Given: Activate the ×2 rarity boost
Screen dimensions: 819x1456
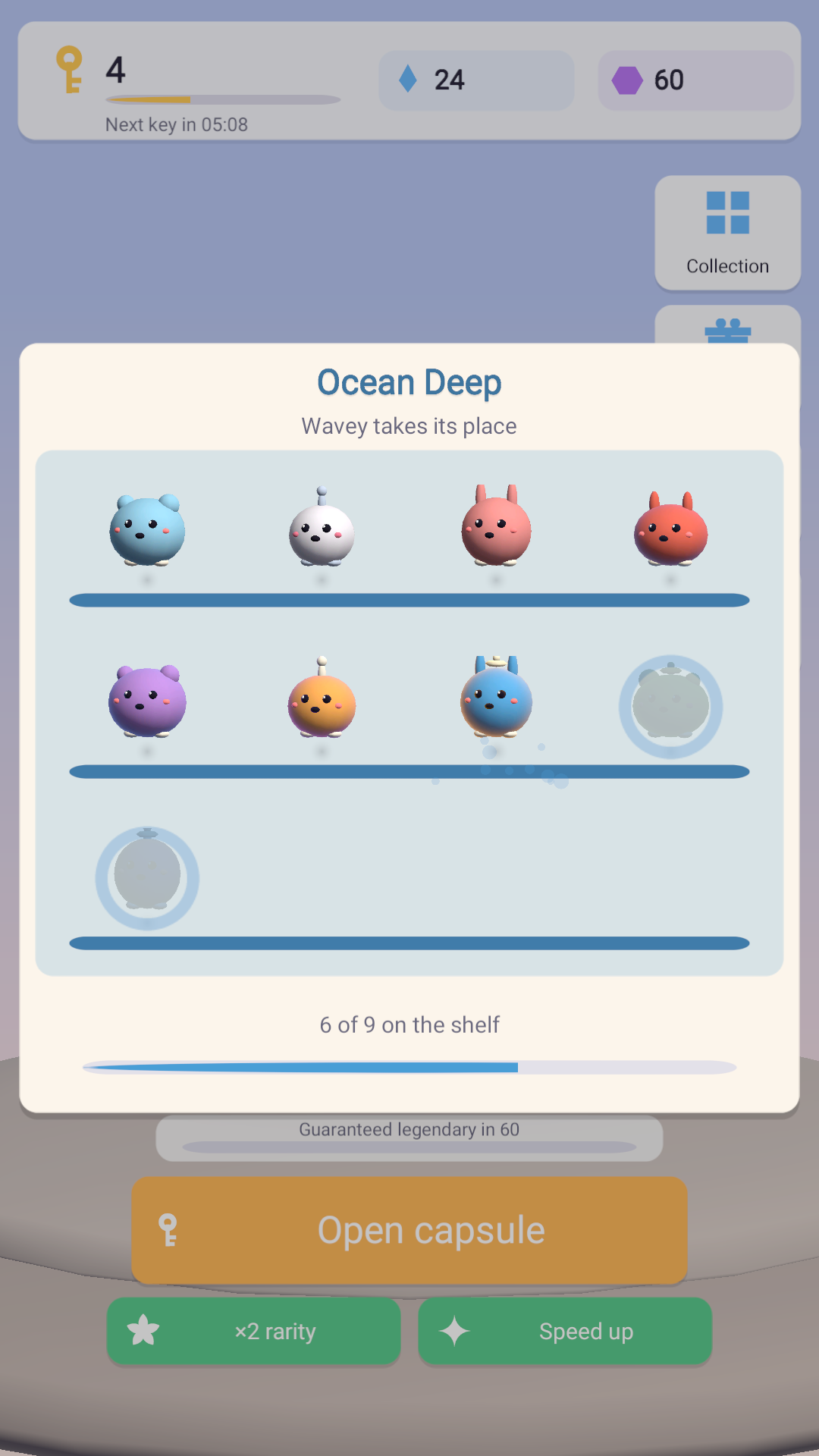Looking at the screenshot, I should pyautogui.click(x=253, y=1331).
